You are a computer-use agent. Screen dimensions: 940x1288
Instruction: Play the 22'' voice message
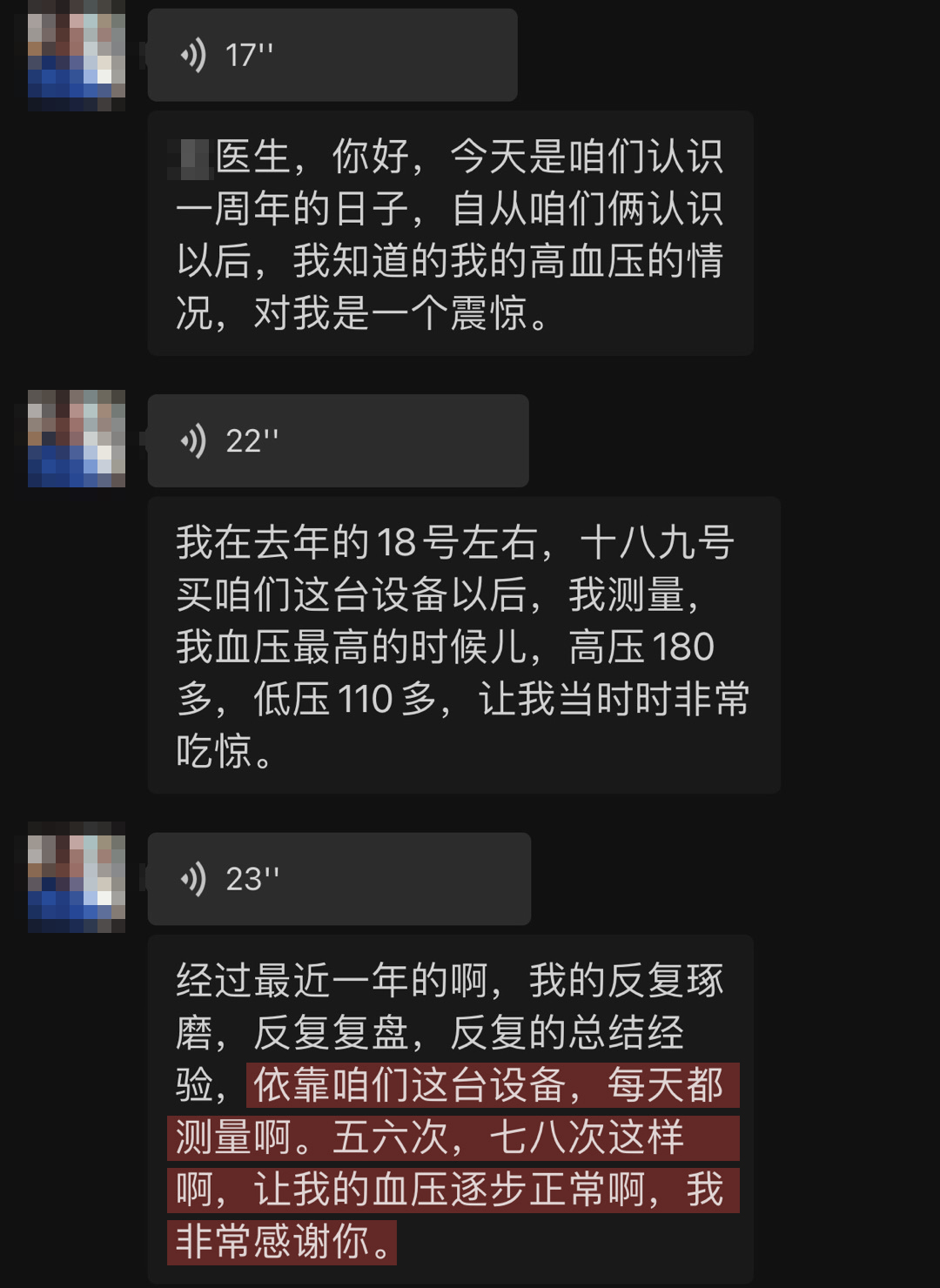[338, 441]
